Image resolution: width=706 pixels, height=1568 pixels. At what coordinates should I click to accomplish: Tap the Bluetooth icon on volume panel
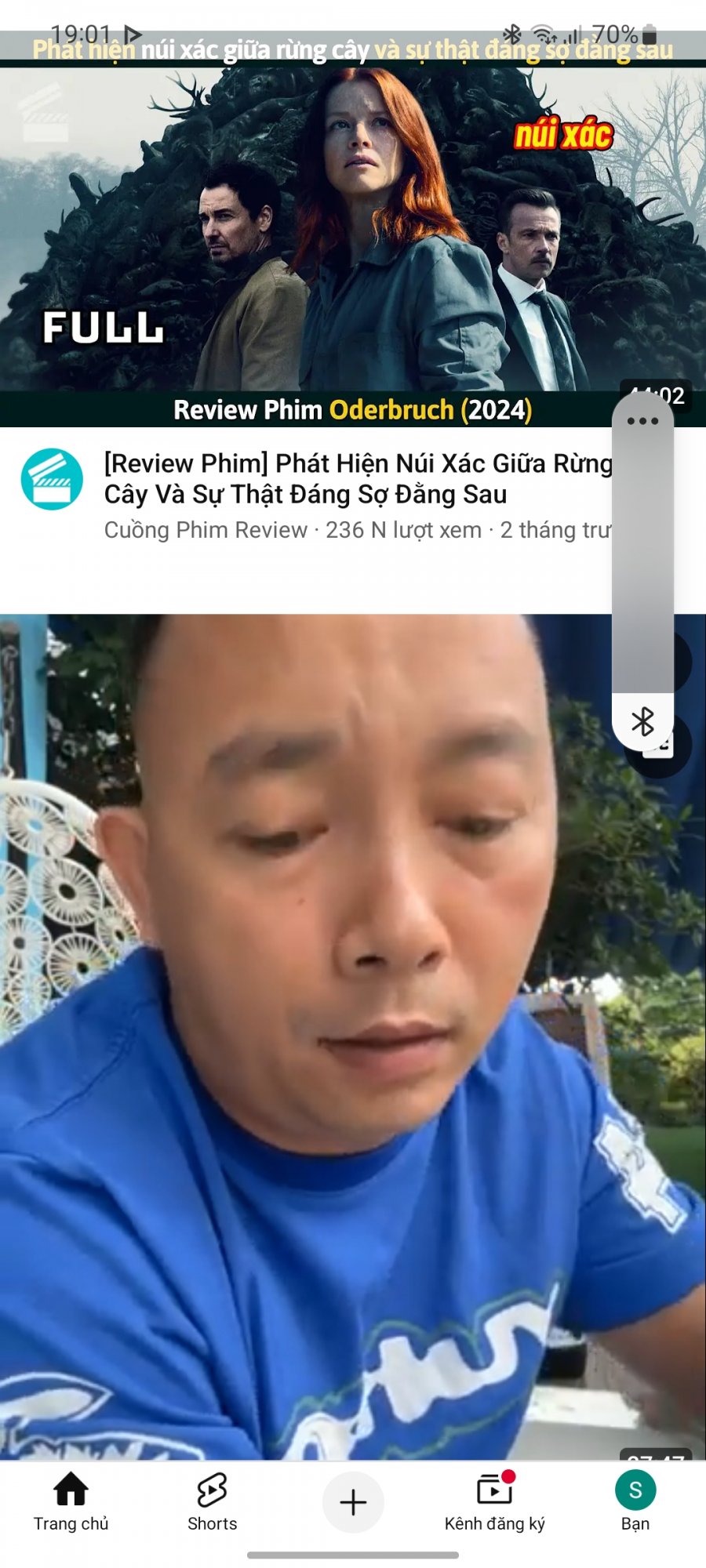[x=642, y=722]
